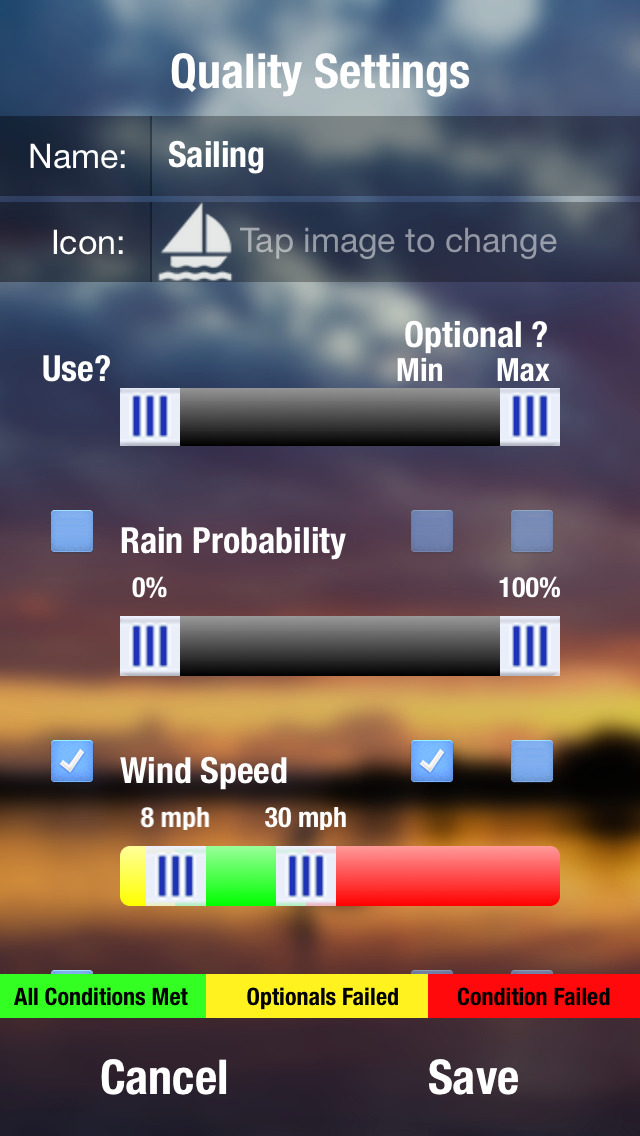Check the Max optional box for Wind Speed
Viewport: 640px width, 1136px height.
click(x=532, y=761)
